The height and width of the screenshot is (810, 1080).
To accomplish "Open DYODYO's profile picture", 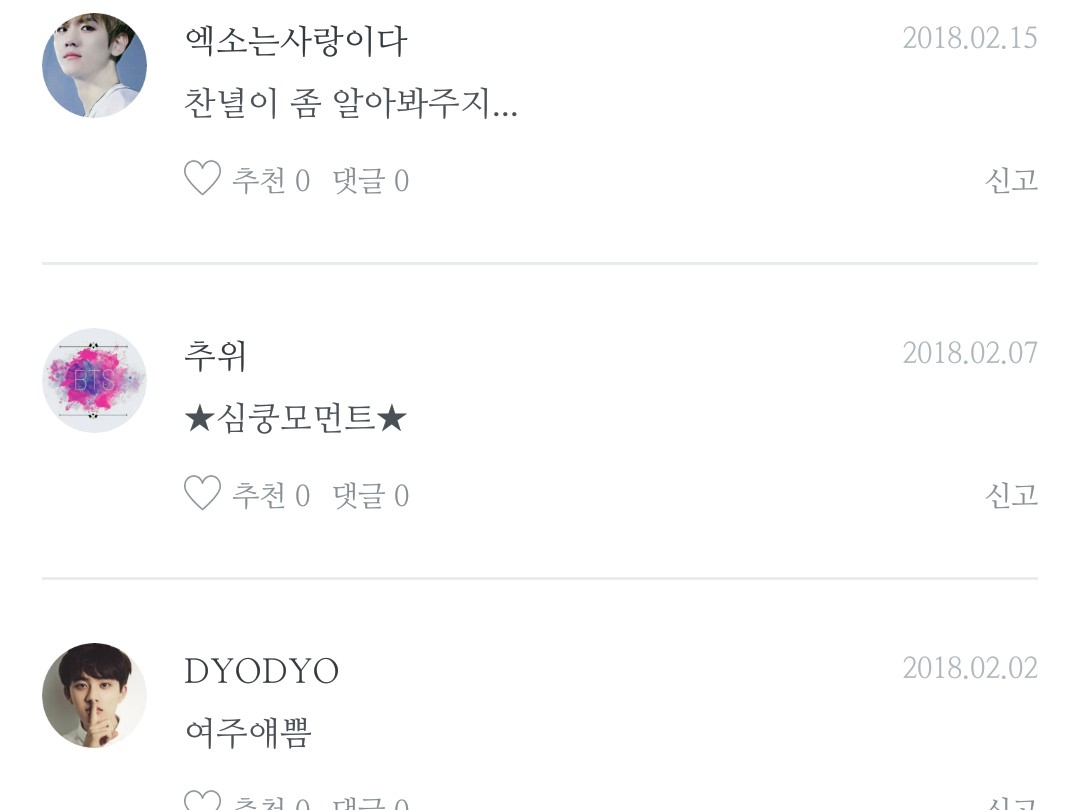I will 94,696.
